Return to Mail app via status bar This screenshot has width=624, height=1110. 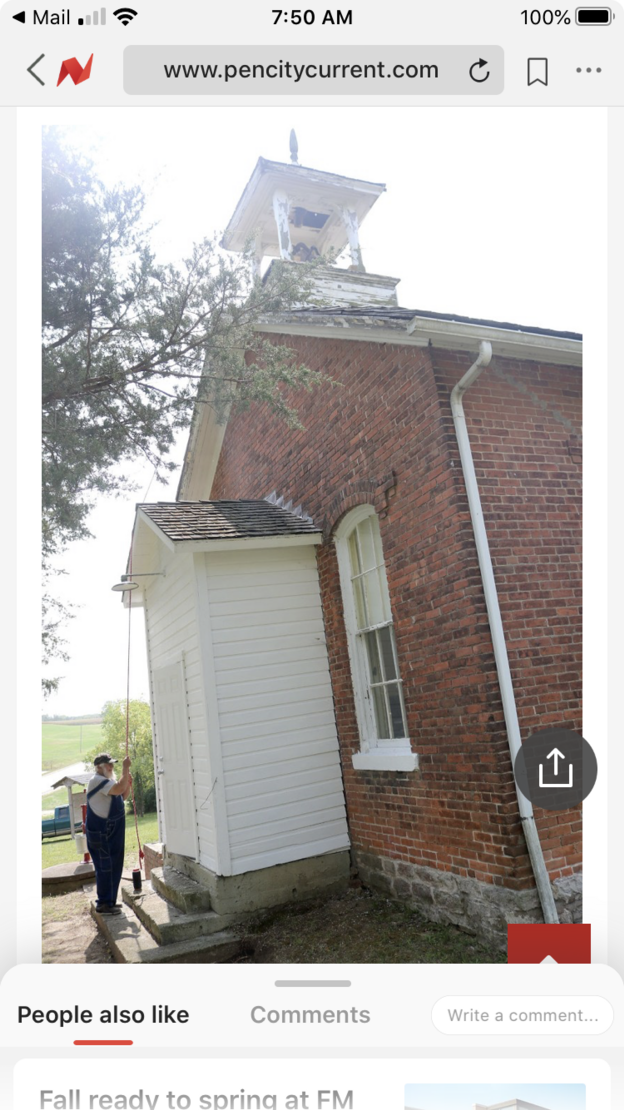coord(42,17)
